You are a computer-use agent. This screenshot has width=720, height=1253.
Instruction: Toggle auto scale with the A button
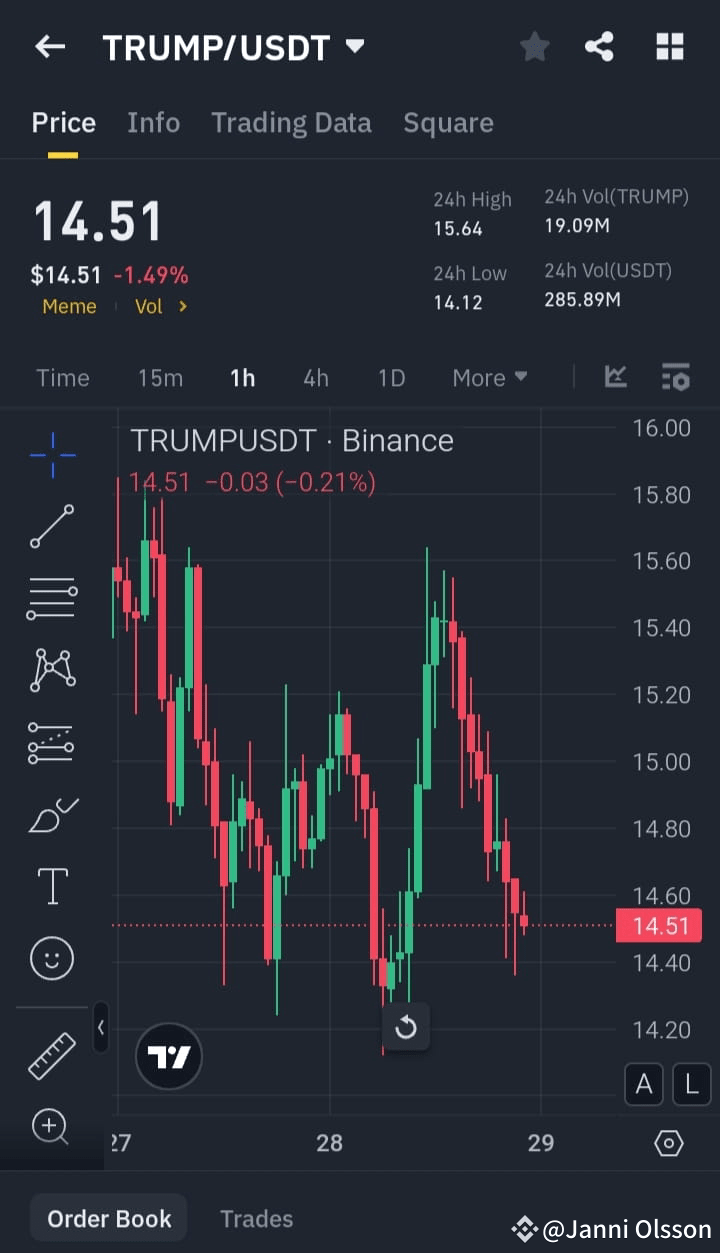[643, 1084]
